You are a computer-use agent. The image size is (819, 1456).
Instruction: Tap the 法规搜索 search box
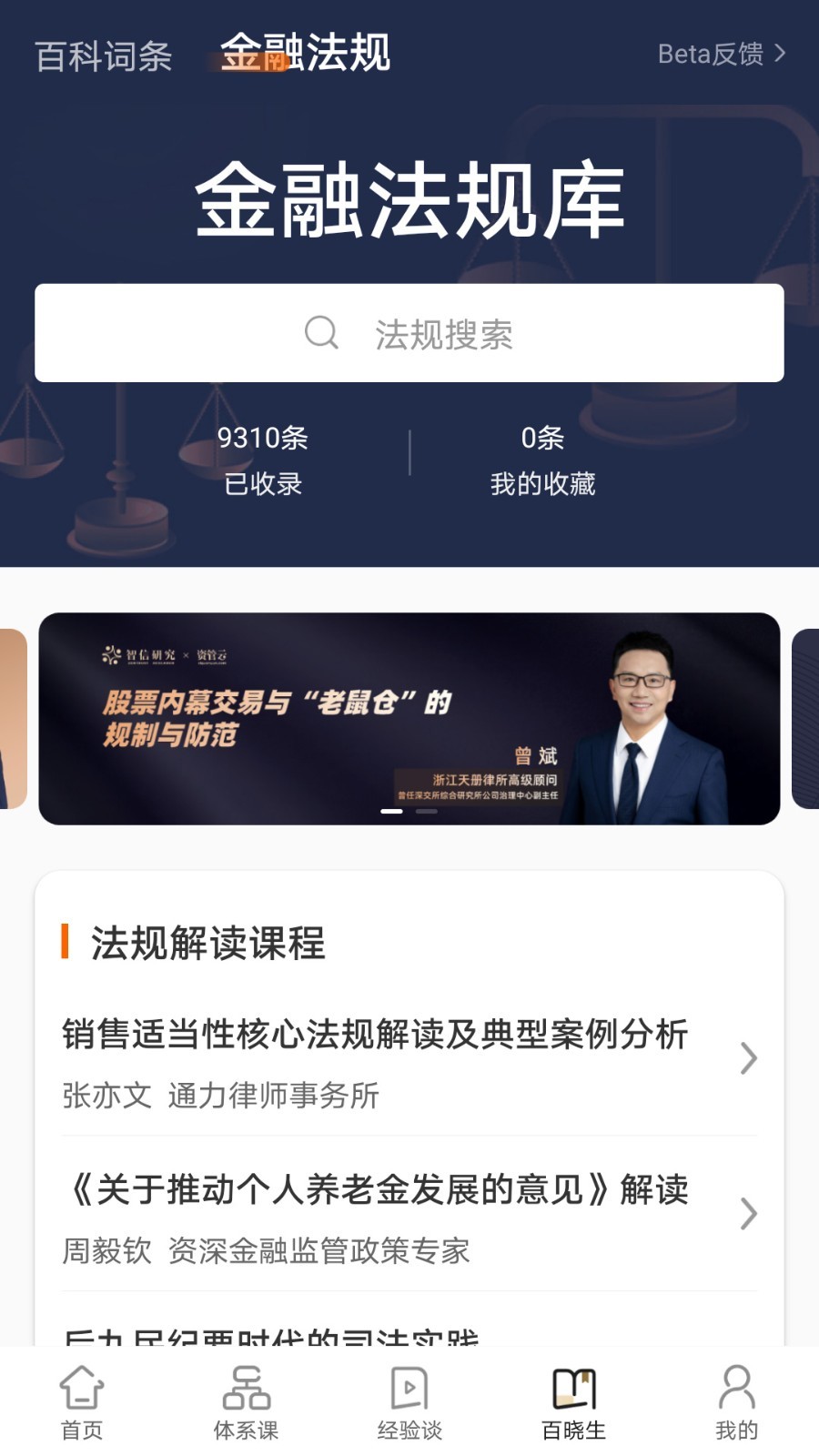[x=409, y=333]
